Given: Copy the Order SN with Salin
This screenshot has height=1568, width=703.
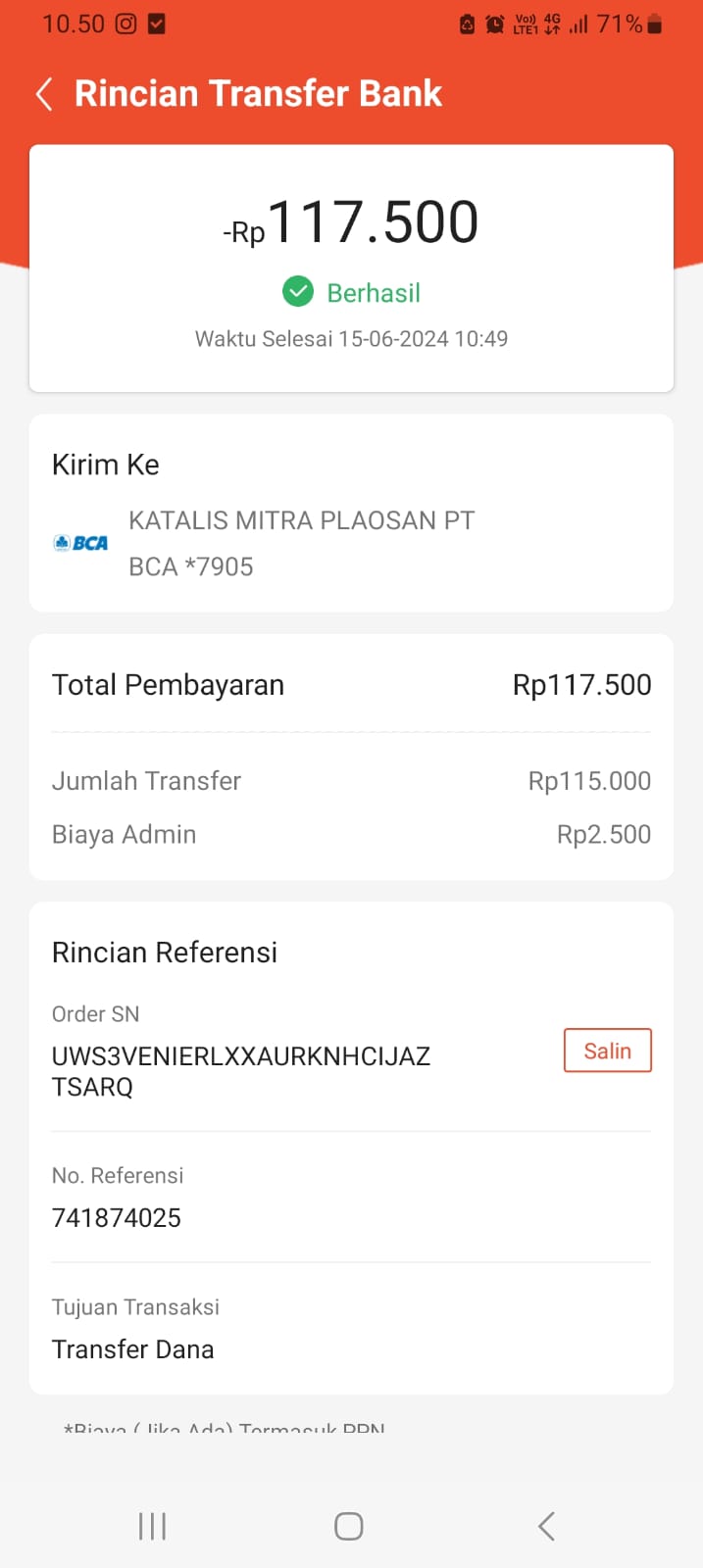Looking at the screenshot, I should pyautogui.click(x=607, y=1051).
